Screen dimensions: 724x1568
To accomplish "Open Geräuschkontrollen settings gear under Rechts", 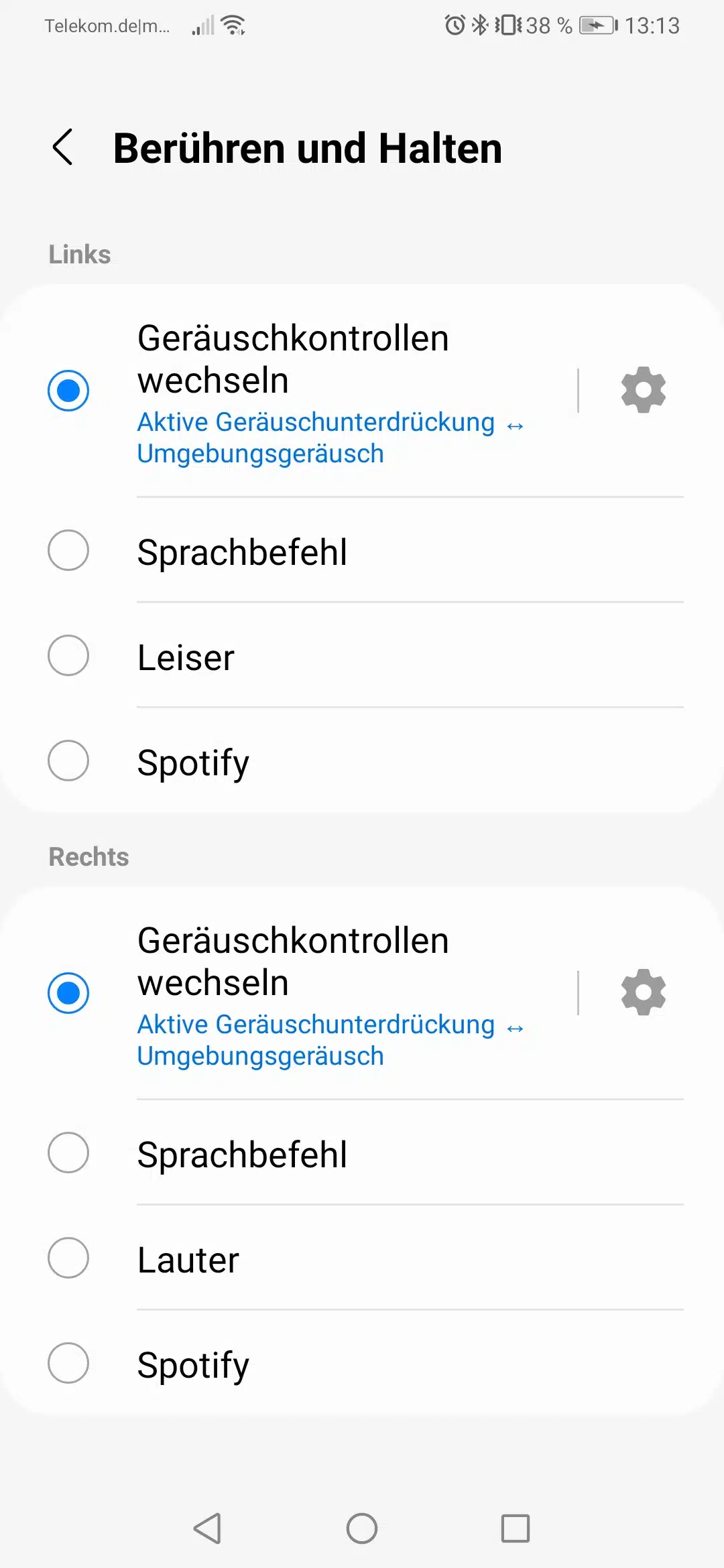I will click(x=643, y=992).
